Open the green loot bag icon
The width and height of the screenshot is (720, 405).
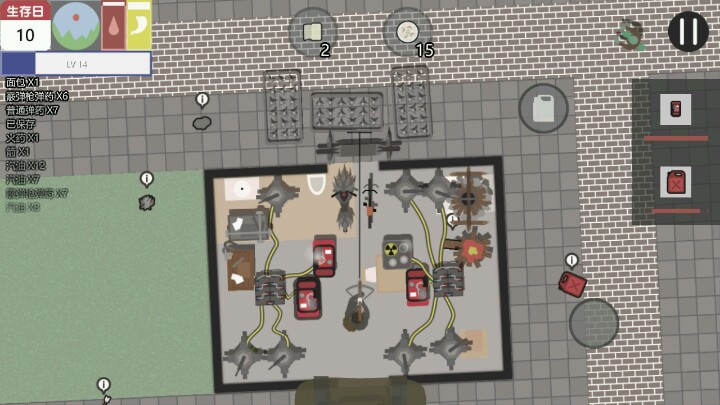tap(629, 35)
